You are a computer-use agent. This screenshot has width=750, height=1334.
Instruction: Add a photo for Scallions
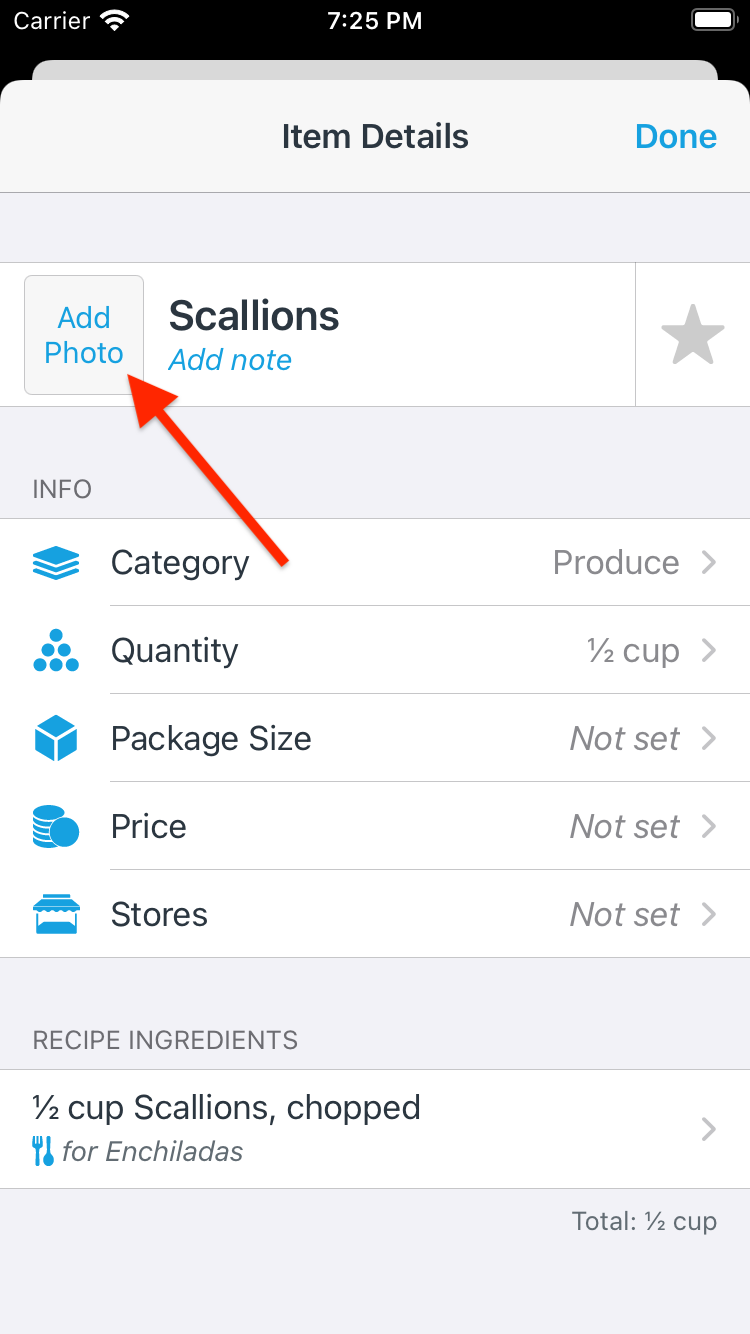84,335
